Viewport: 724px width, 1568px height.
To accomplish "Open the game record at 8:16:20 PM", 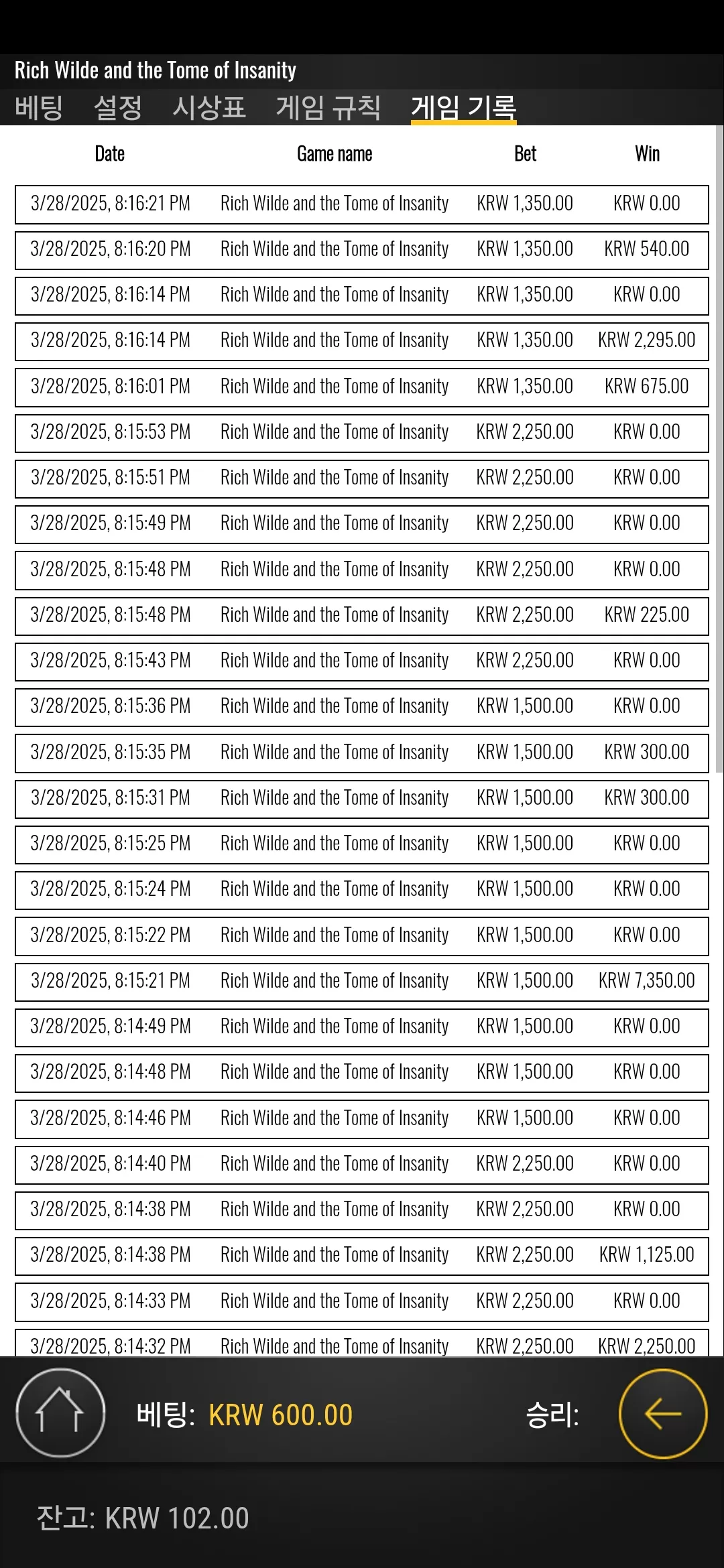I will click(x=362, y=250).
